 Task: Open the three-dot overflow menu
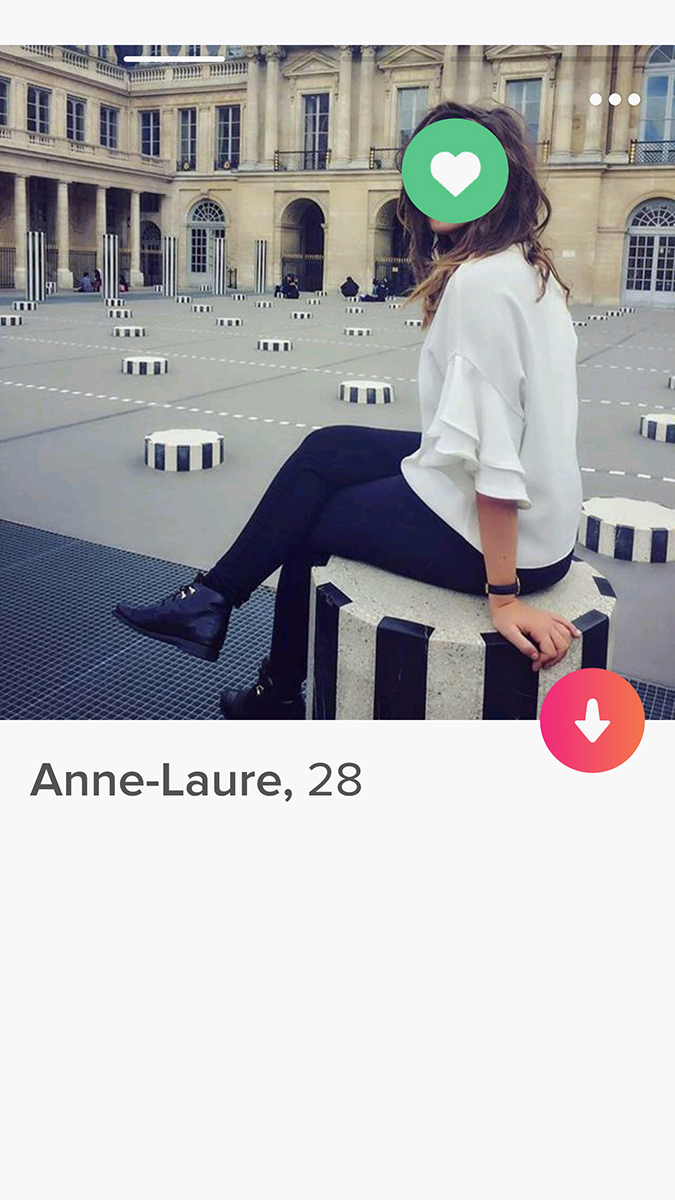coord(614,99)
